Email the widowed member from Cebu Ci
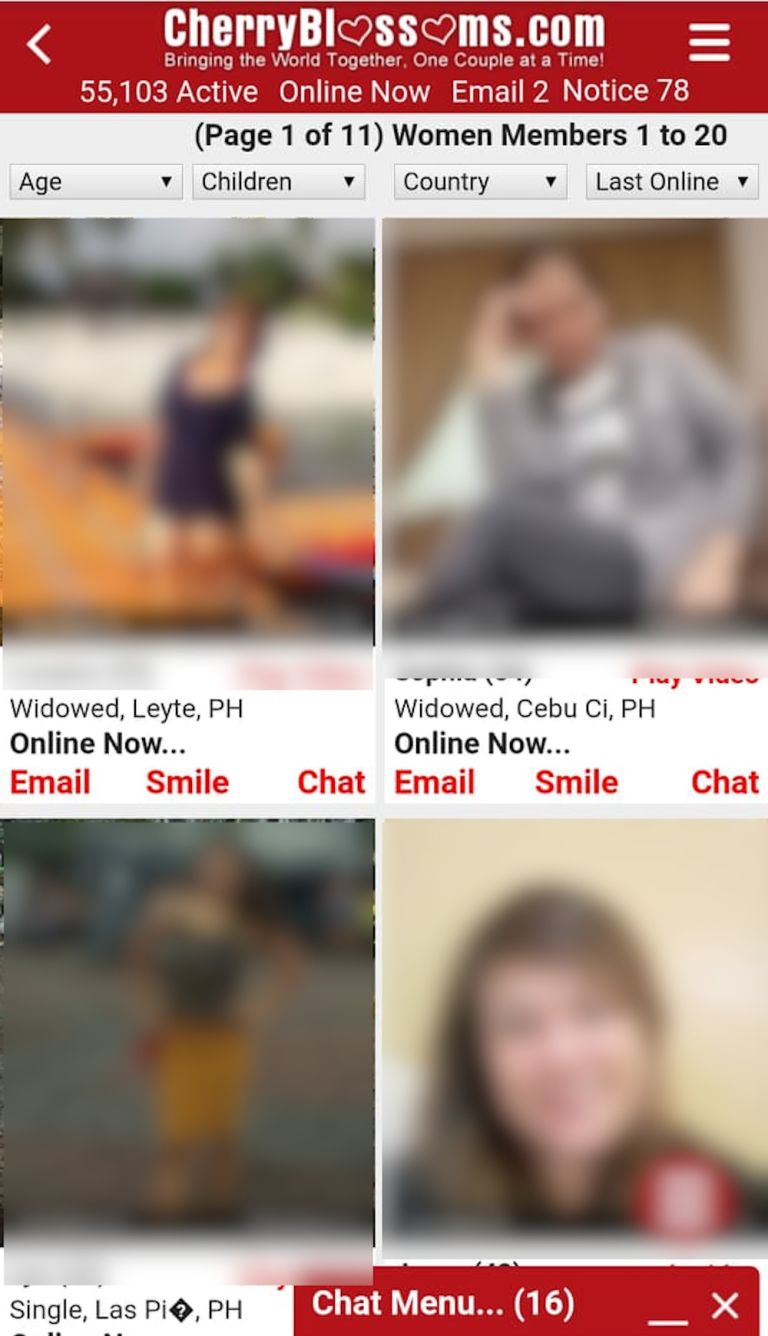Viewport: 768px width, 1336px height. click(x=434, y=782)
